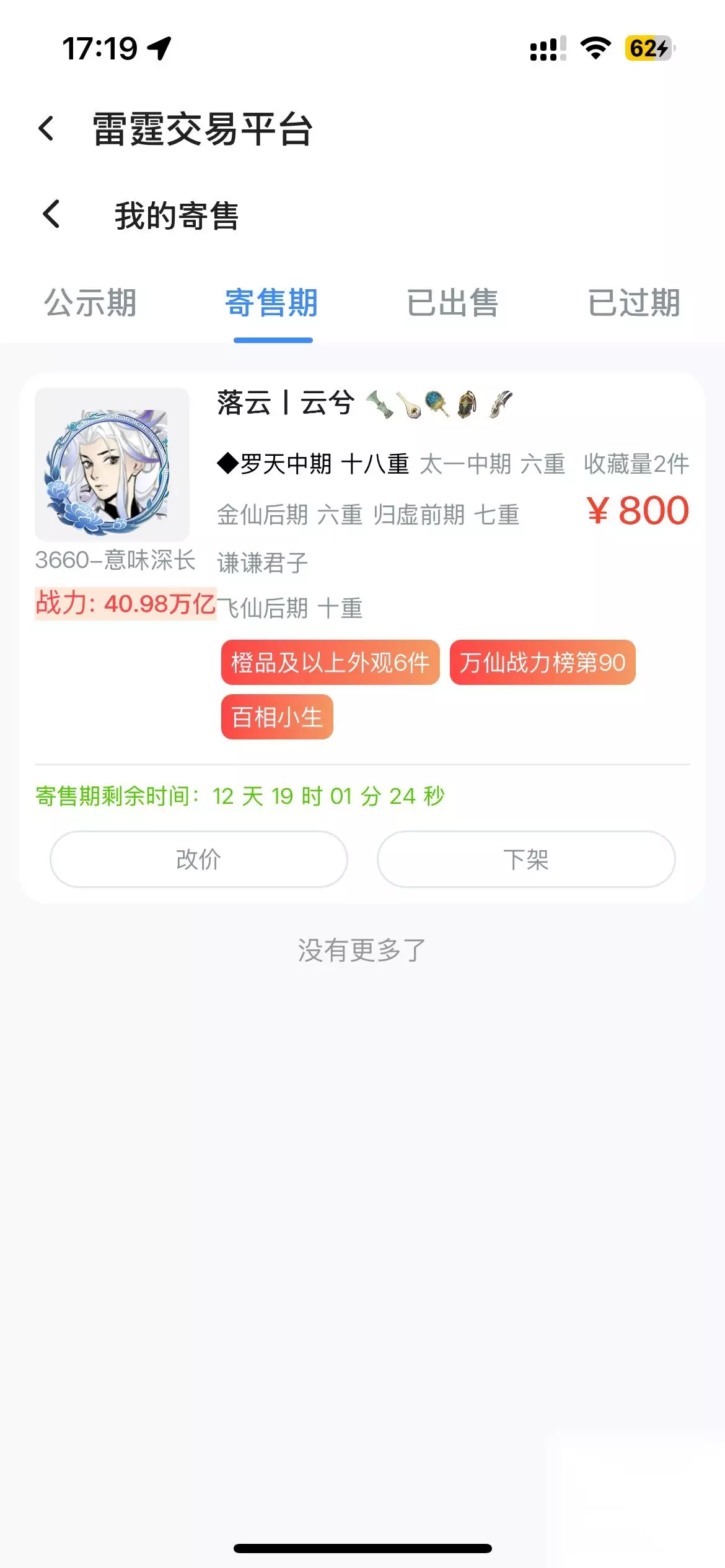Switch to the 公示期 tab

point(90,303)
